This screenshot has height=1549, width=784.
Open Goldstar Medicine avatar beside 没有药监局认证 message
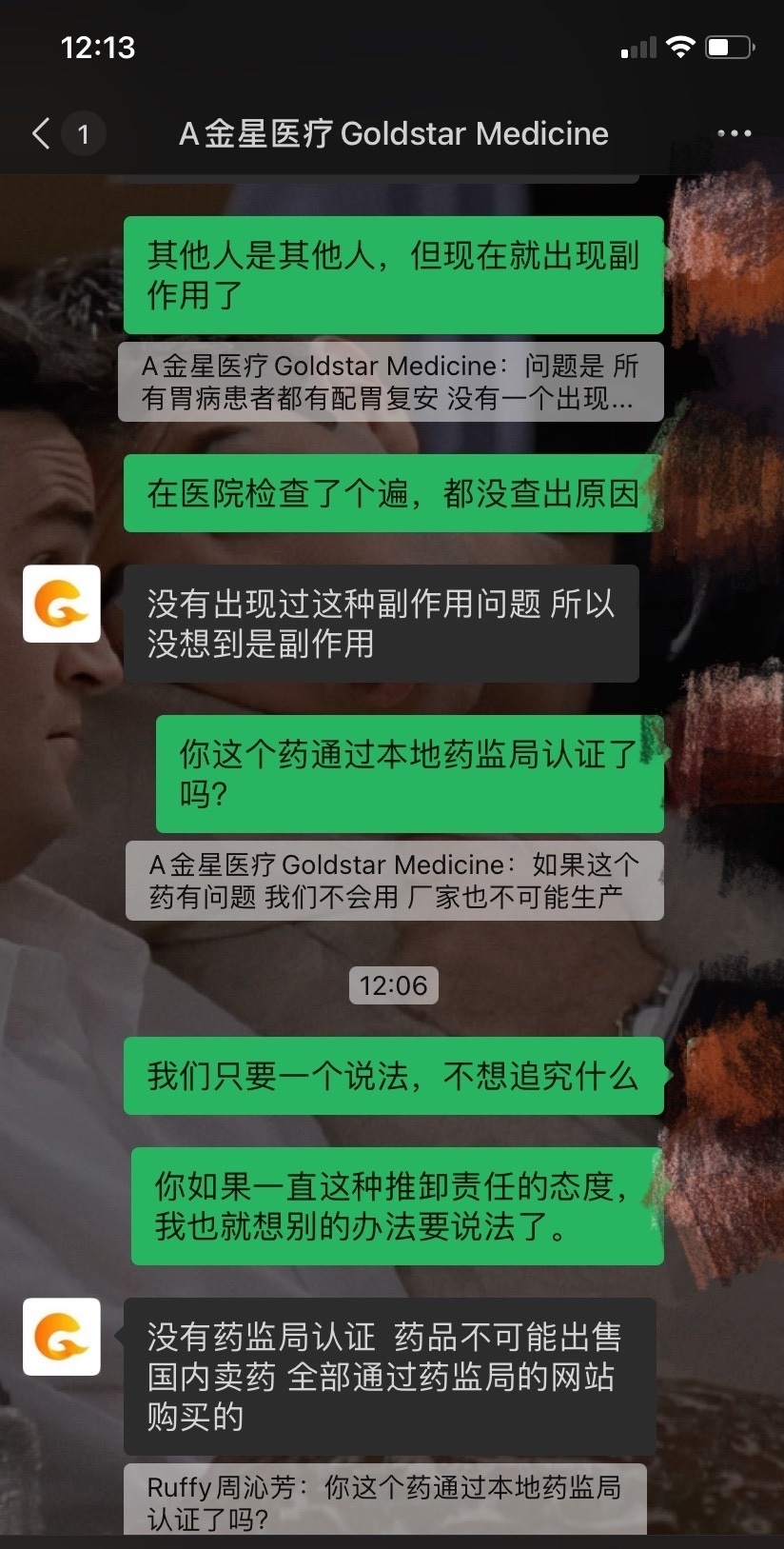click(x=62, y=1337)
